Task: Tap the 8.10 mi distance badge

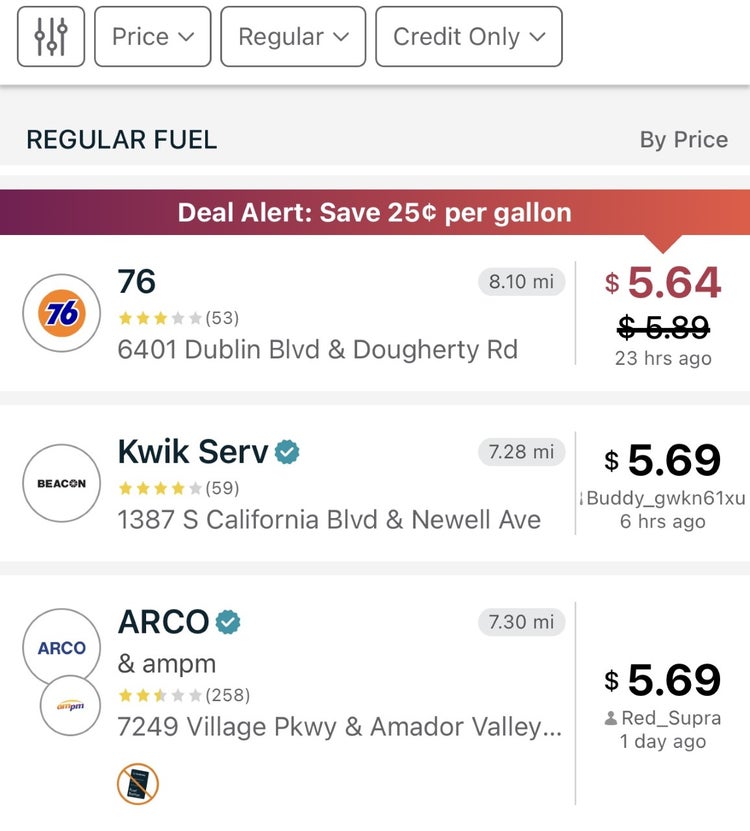Action: click(520, 282)
